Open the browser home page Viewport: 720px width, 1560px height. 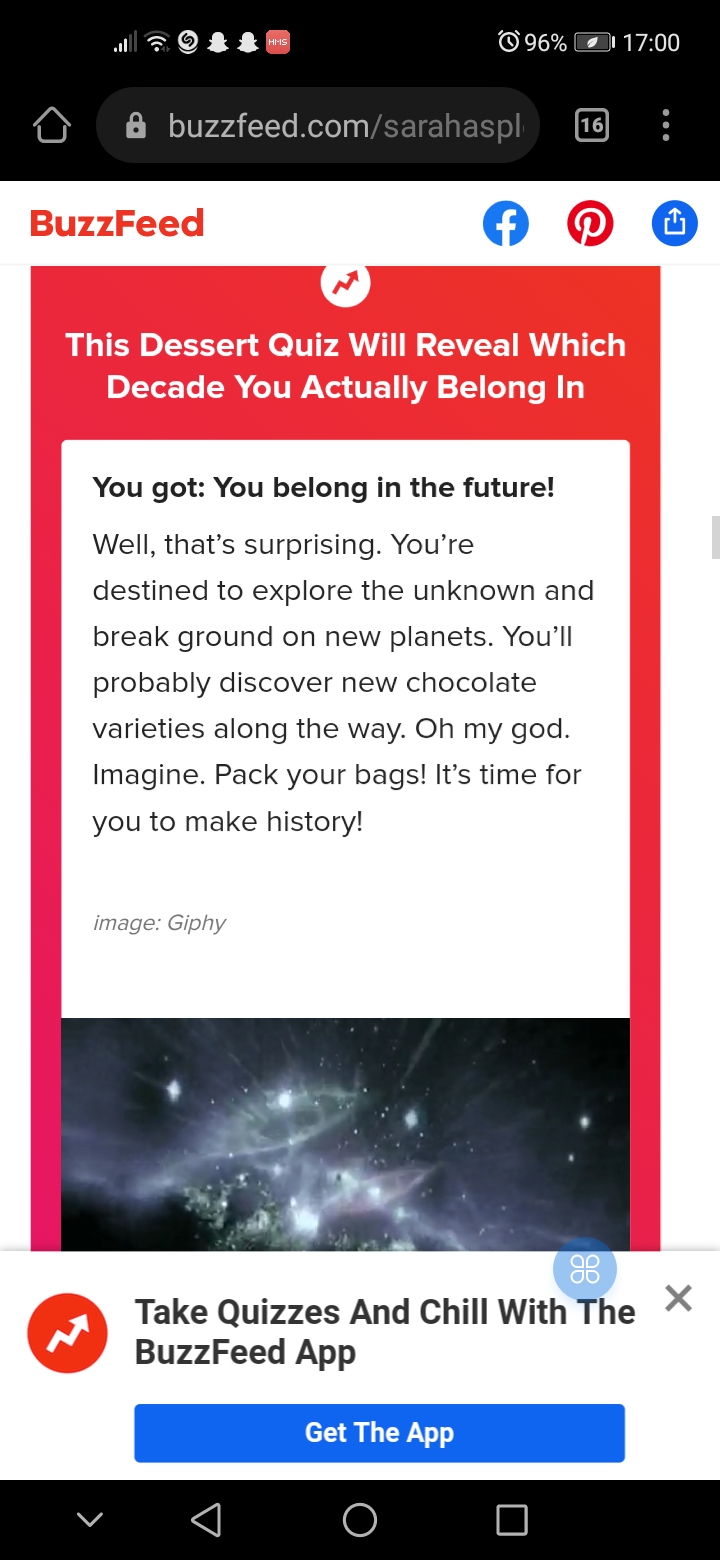click(x=52, y=125)
